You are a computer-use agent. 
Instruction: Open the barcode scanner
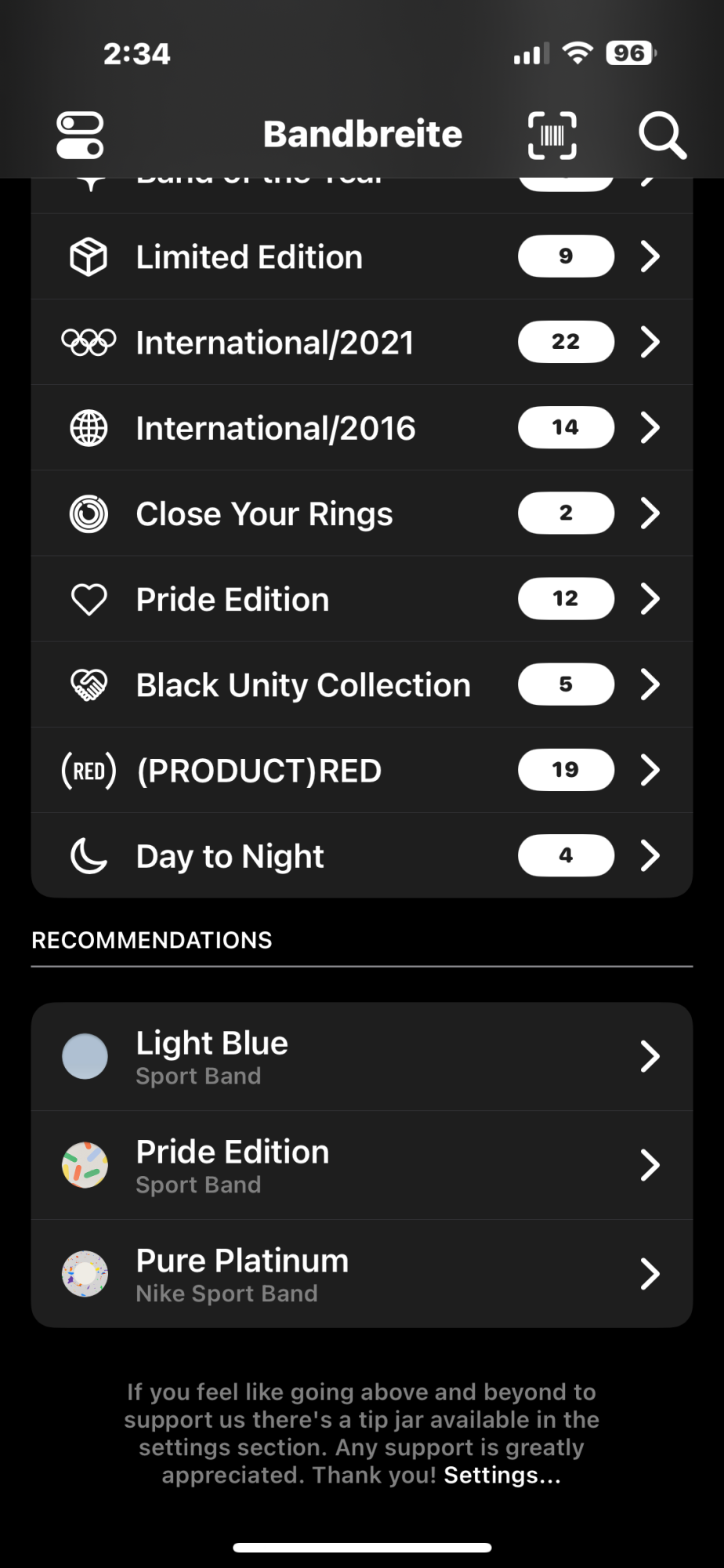(x=552, y=135)
